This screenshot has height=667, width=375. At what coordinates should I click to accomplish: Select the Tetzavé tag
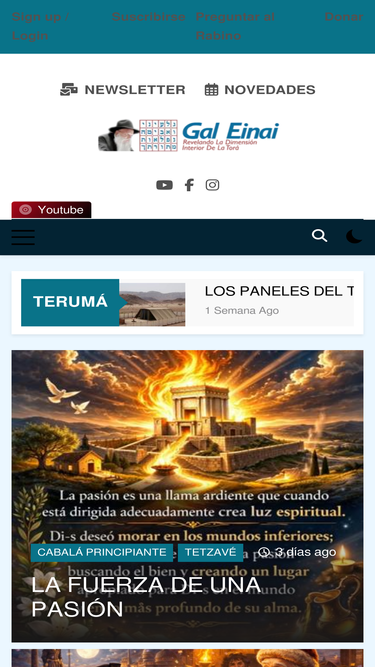click(210, 552)
